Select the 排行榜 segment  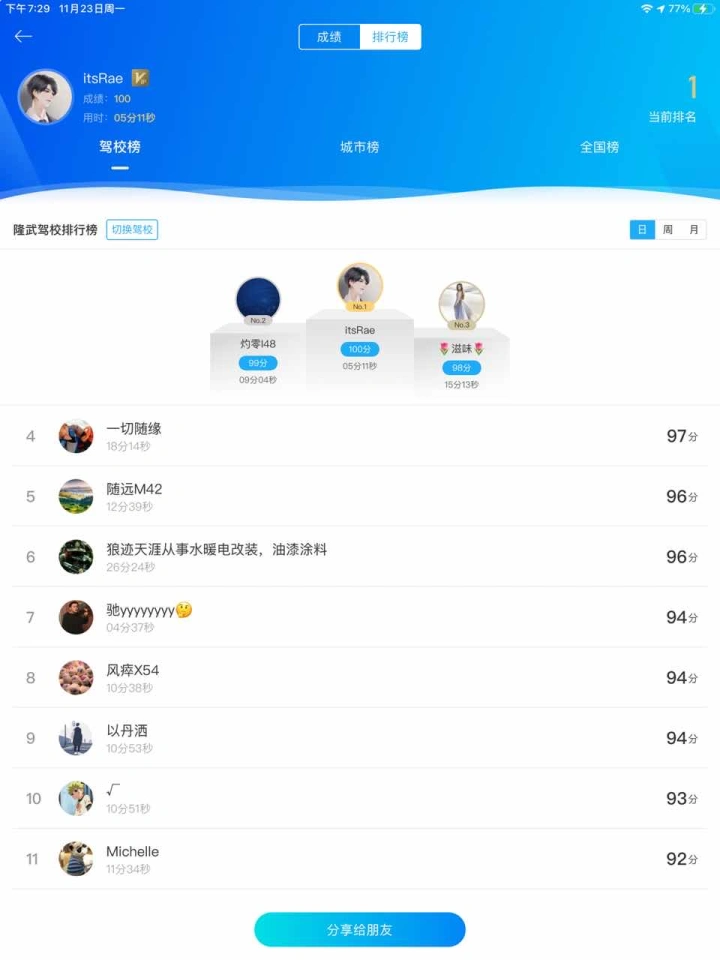click(390, 37)
